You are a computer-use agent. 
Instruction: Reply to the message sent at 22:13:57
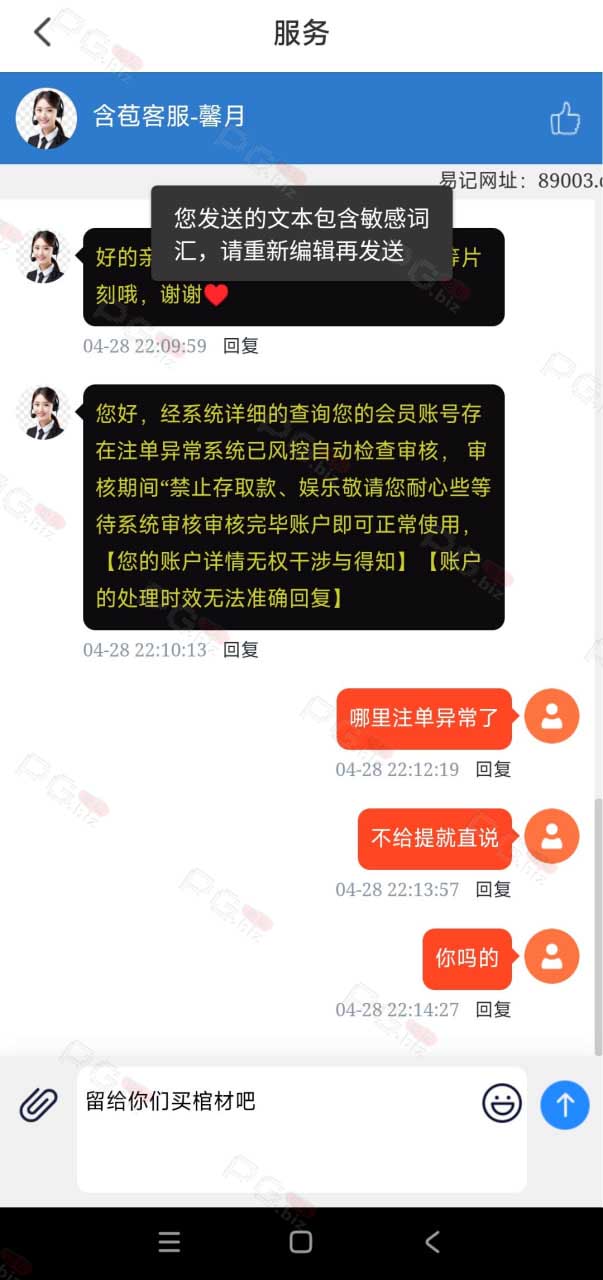click(493, 889)
